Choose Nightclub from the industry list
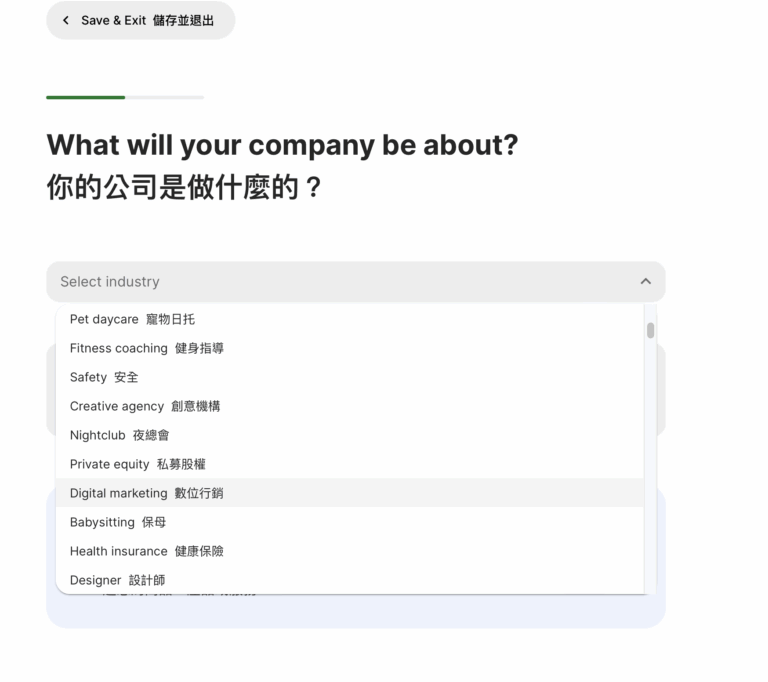Image resolution: width=768 pixels, height=682 pixels. [x=119, y=435]
